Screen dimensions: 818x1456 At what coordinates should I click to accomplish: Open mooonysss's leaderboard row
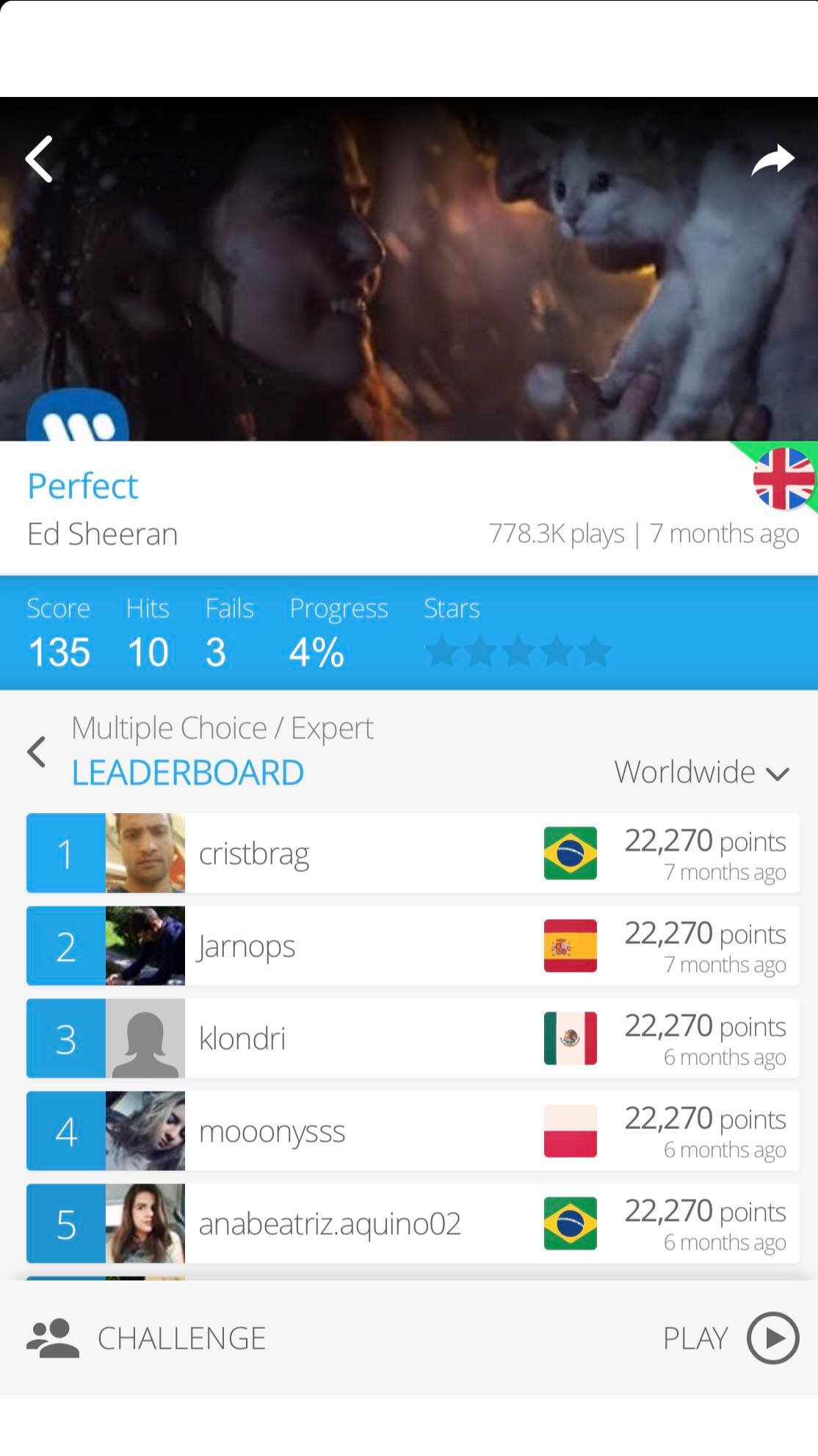tap(413, 1131)
